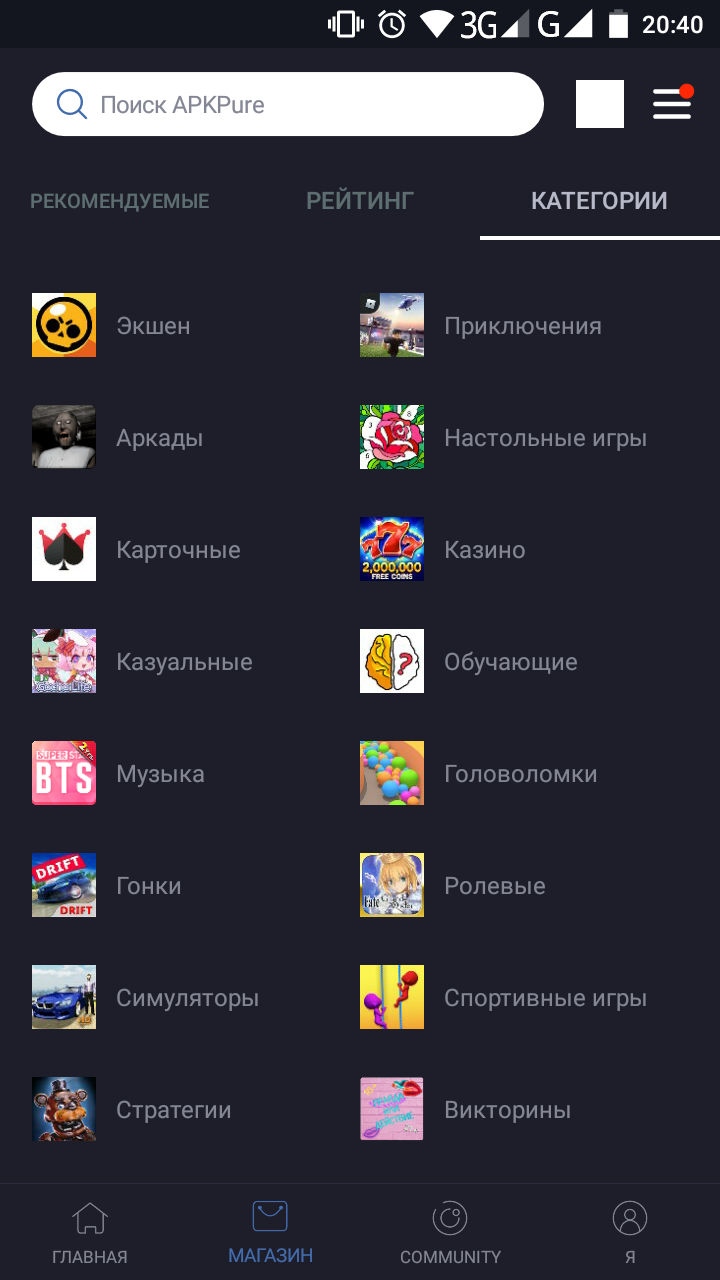Open the Ролевые category
Image resolution: width=720 pixels, height=1280 pixels.
coord(494,886)
